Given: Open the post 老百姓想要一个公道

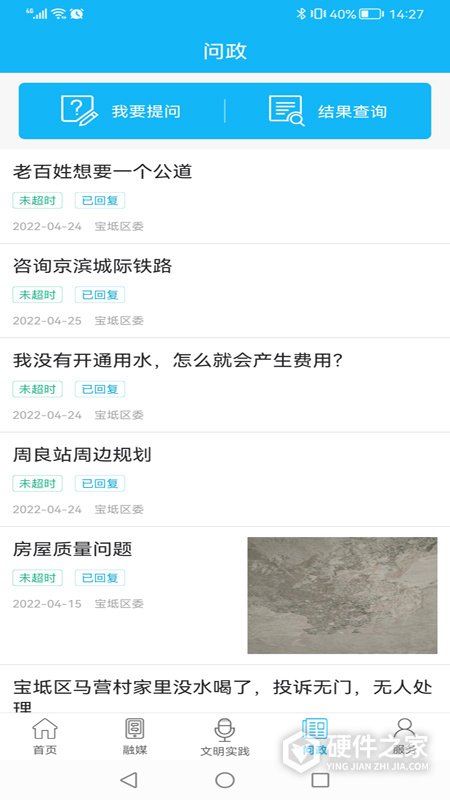Looking at the screenshot, I should pos(225,196).
